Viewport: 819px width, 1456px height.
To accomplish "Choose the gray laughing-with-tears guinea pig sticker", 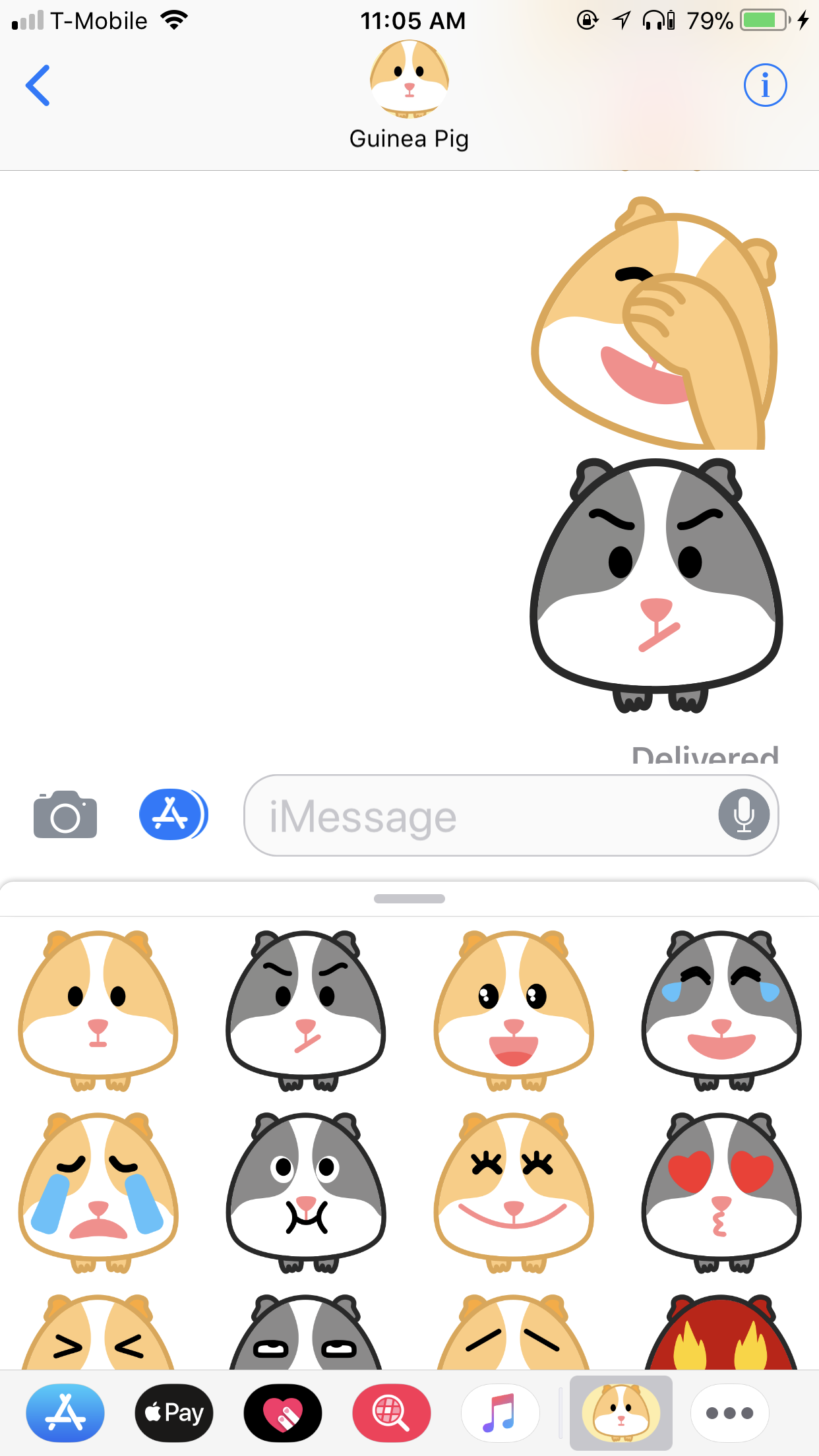I will (x=721, y=1009).
